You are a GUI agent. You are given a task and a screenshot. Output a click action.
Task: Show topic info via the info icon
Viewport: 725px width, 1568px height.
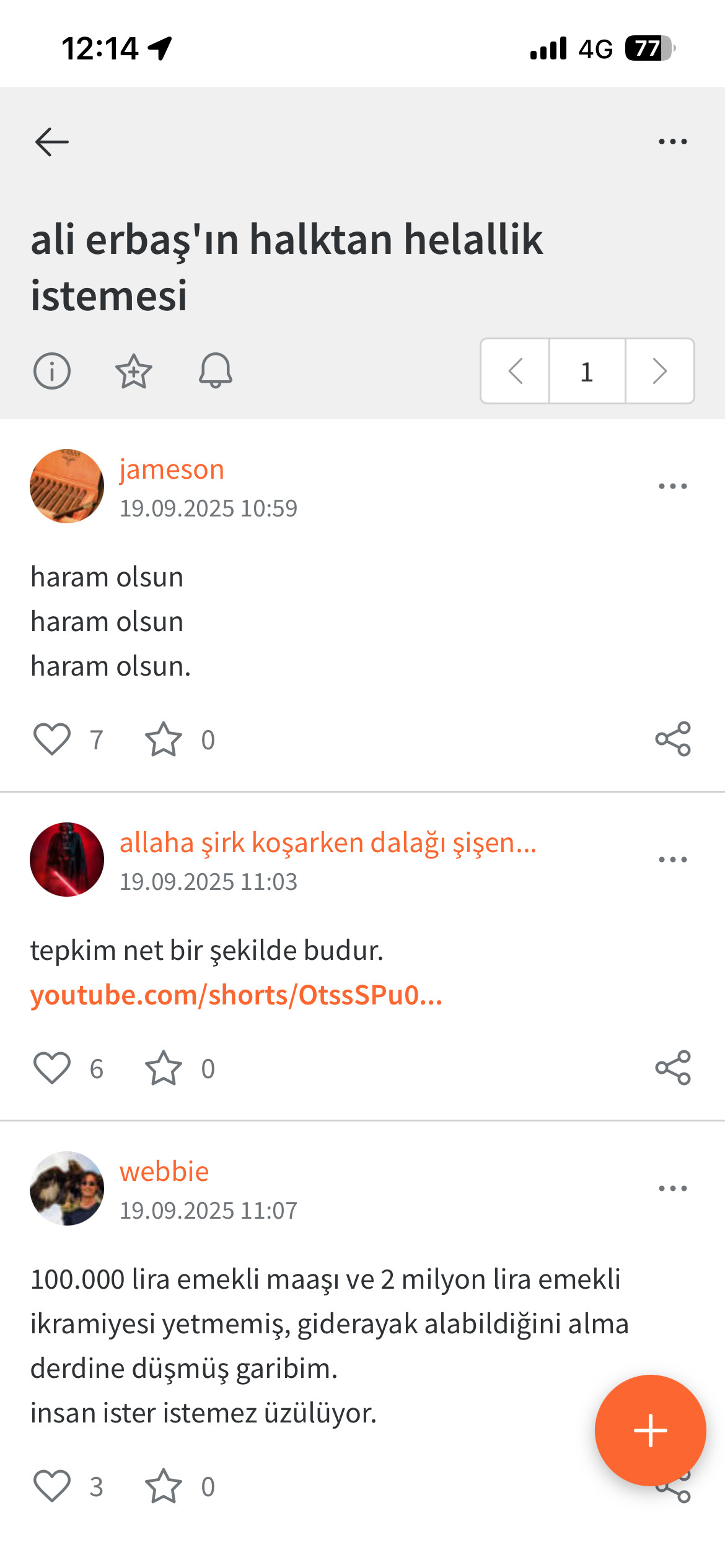click(52, 372)
